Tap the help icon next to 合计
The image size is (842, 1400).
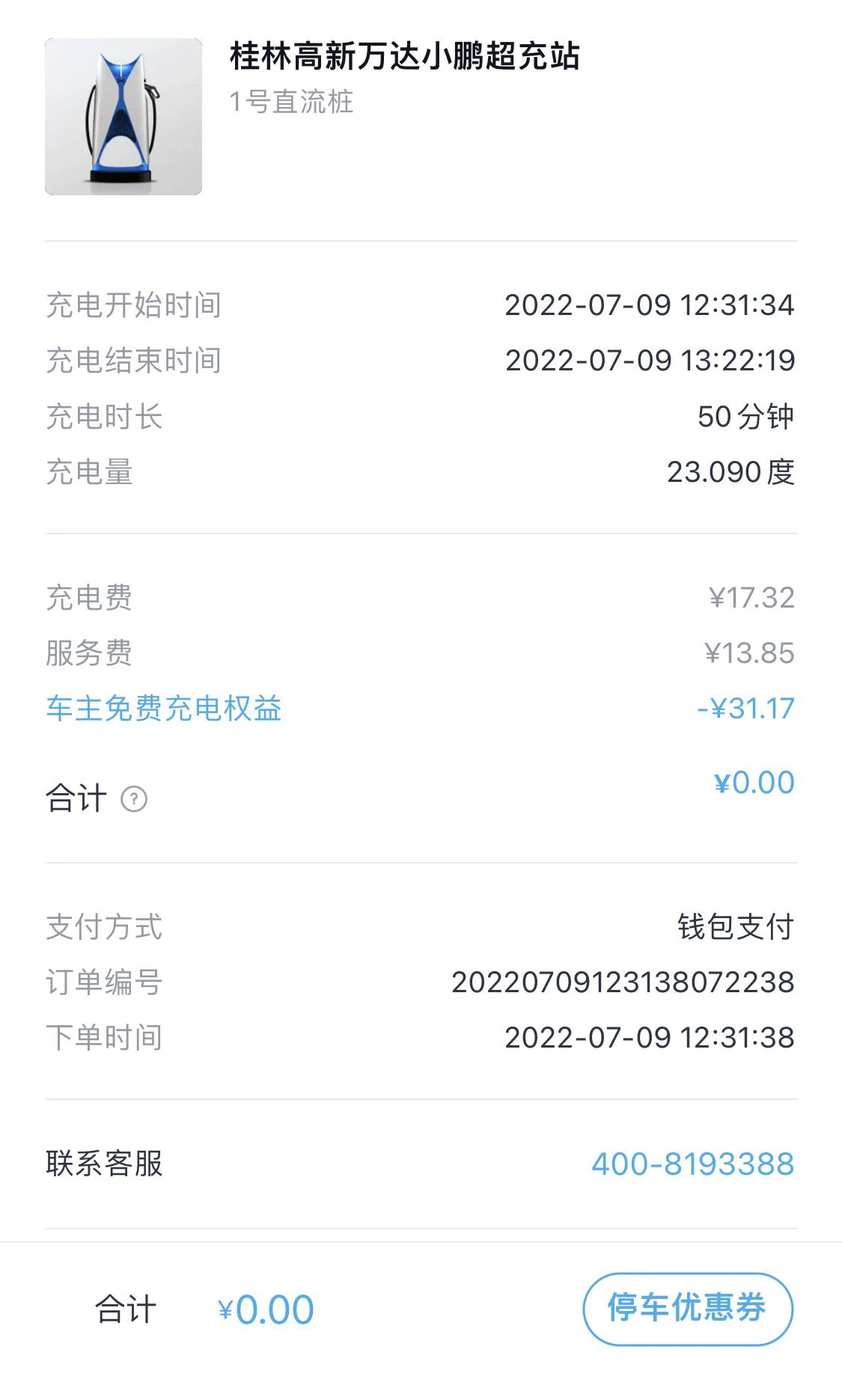point(134,799)
